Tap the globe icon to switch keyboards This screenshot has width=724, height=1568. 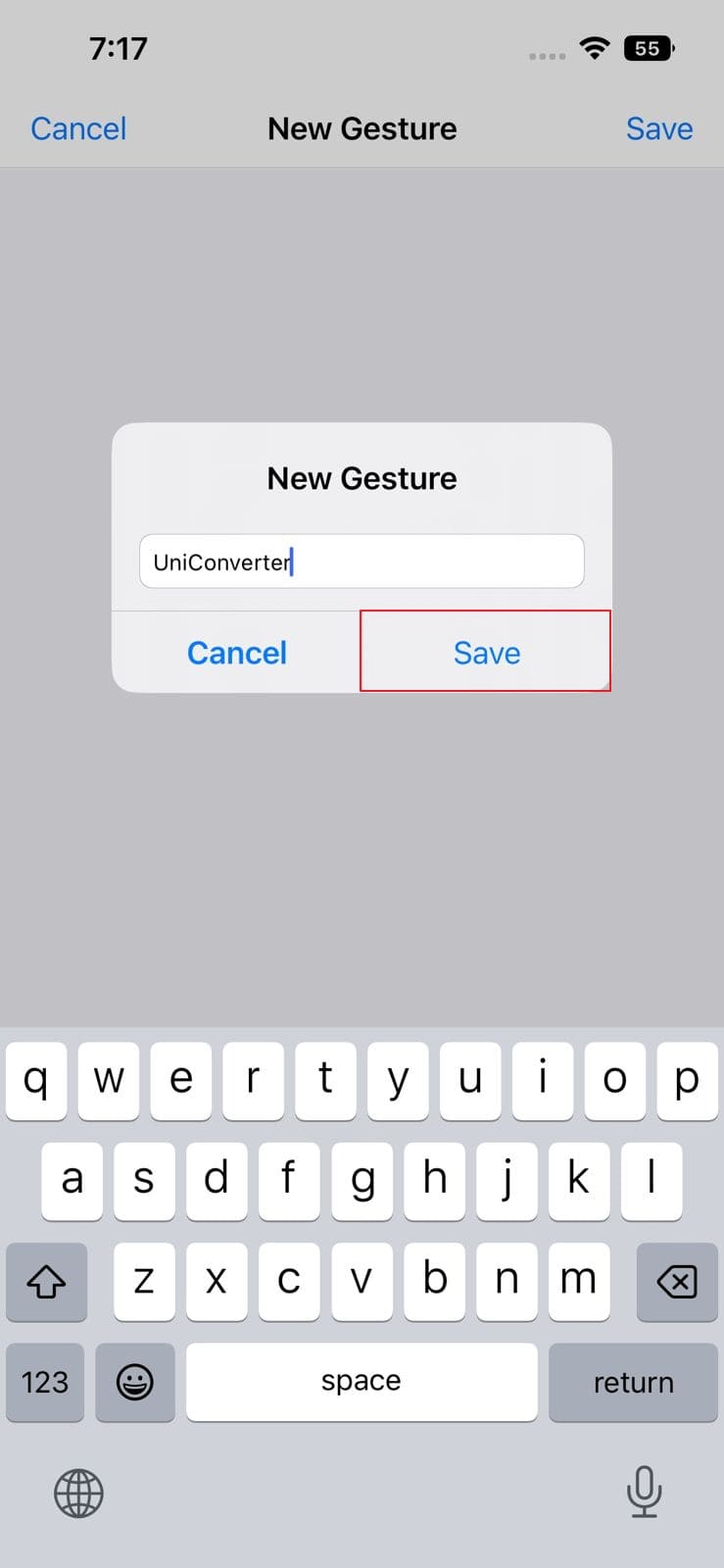point(78,1494)
